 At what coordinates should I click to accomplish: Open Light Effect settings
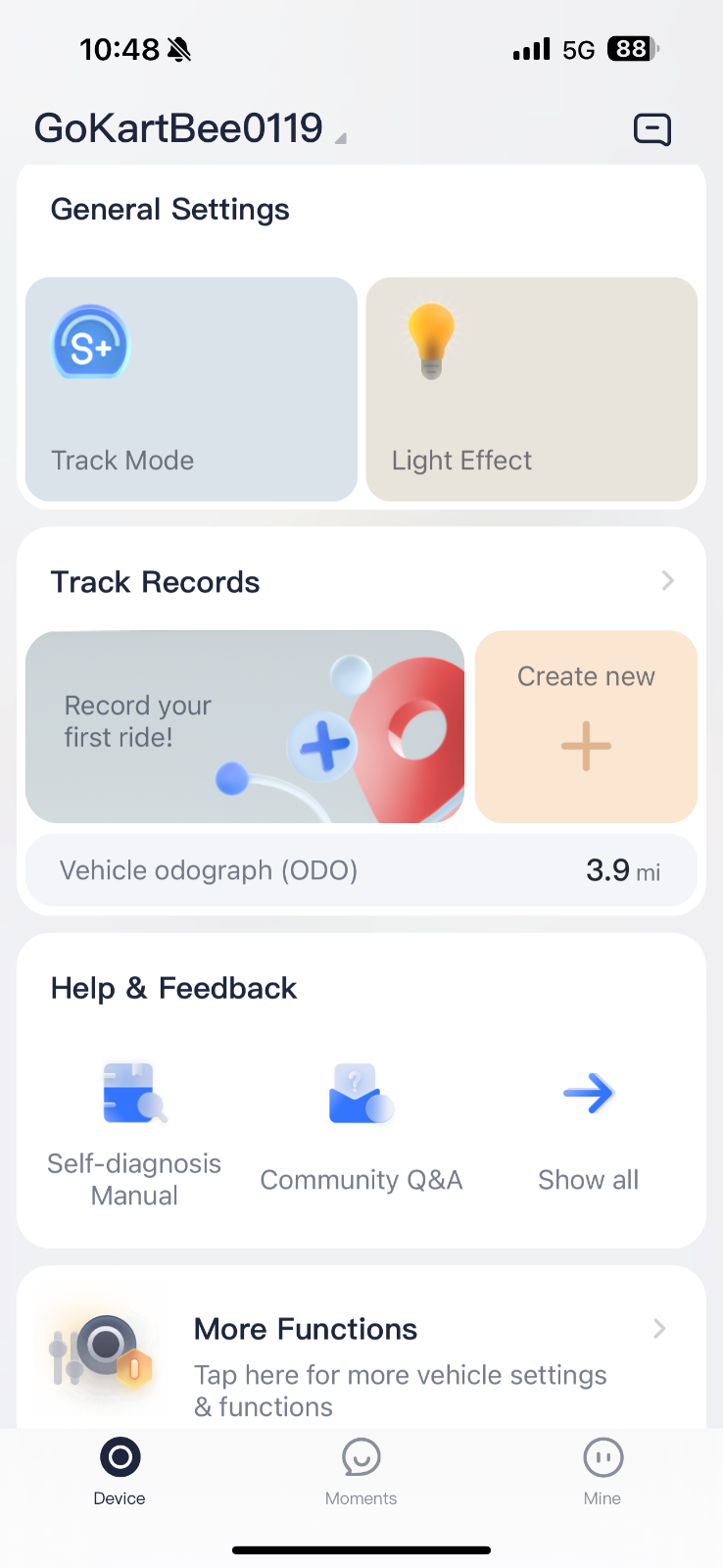(x=531, y=389)
